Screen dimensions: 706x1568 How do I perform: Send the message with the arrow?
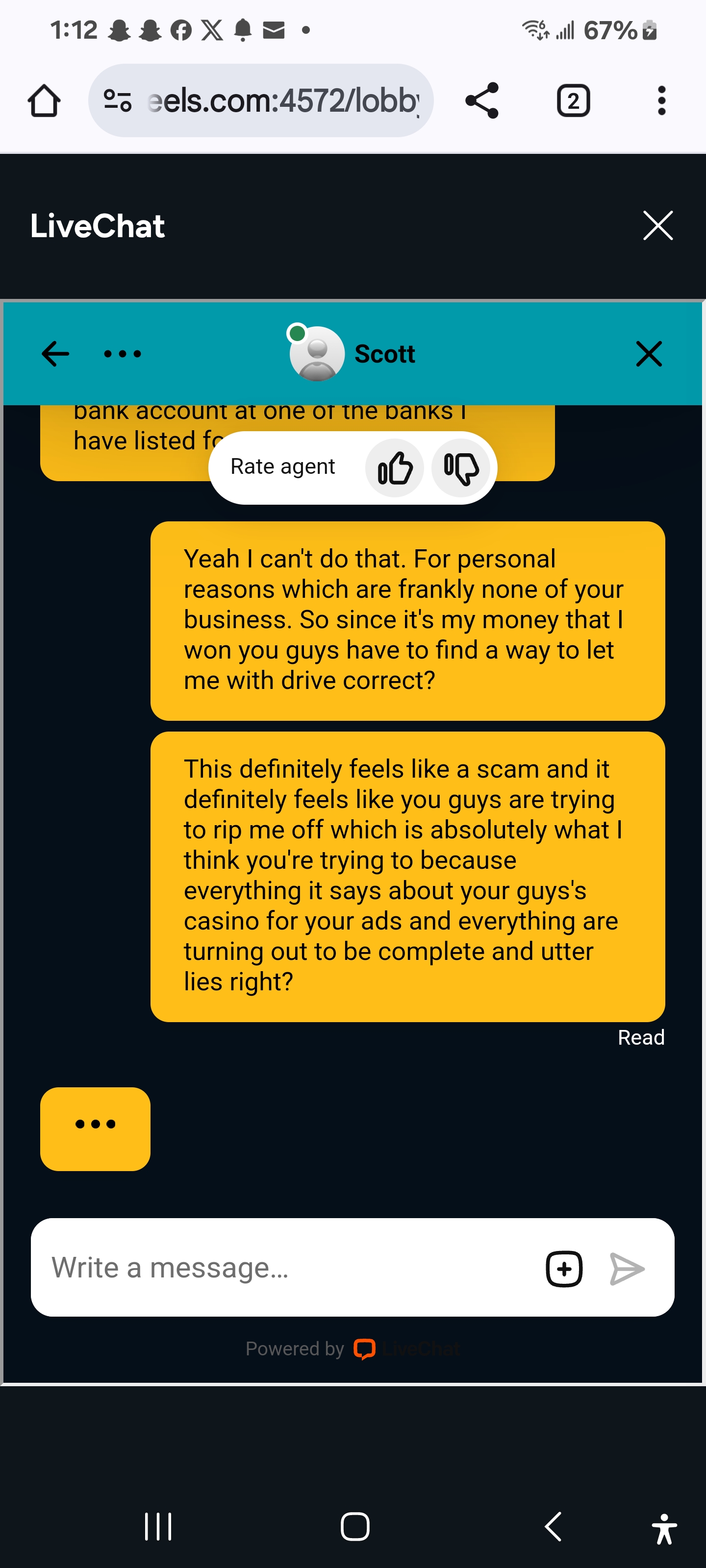click(627, 1269)
